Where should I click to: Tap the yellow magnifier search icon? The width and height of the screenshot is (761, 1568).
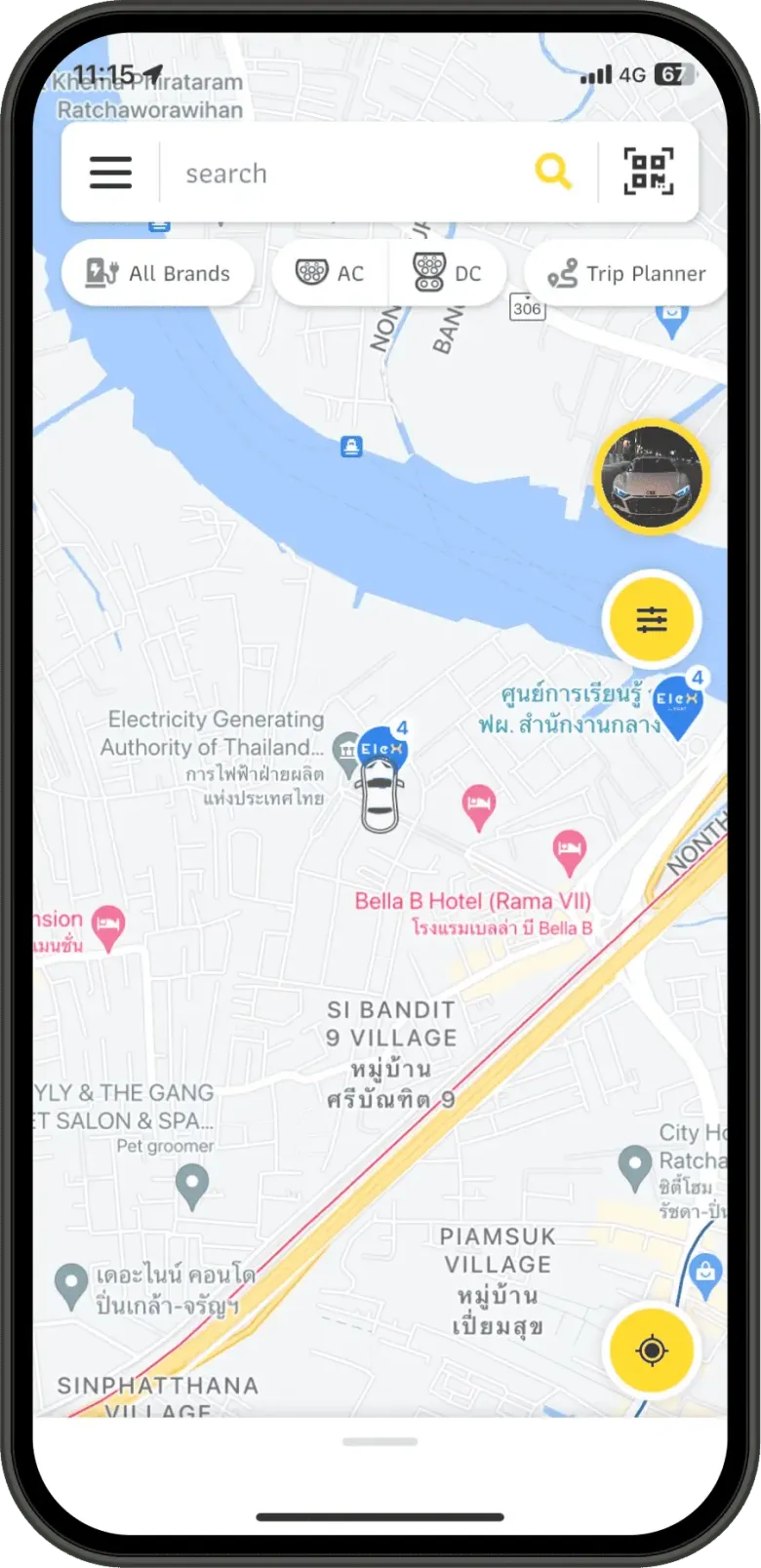553,172
